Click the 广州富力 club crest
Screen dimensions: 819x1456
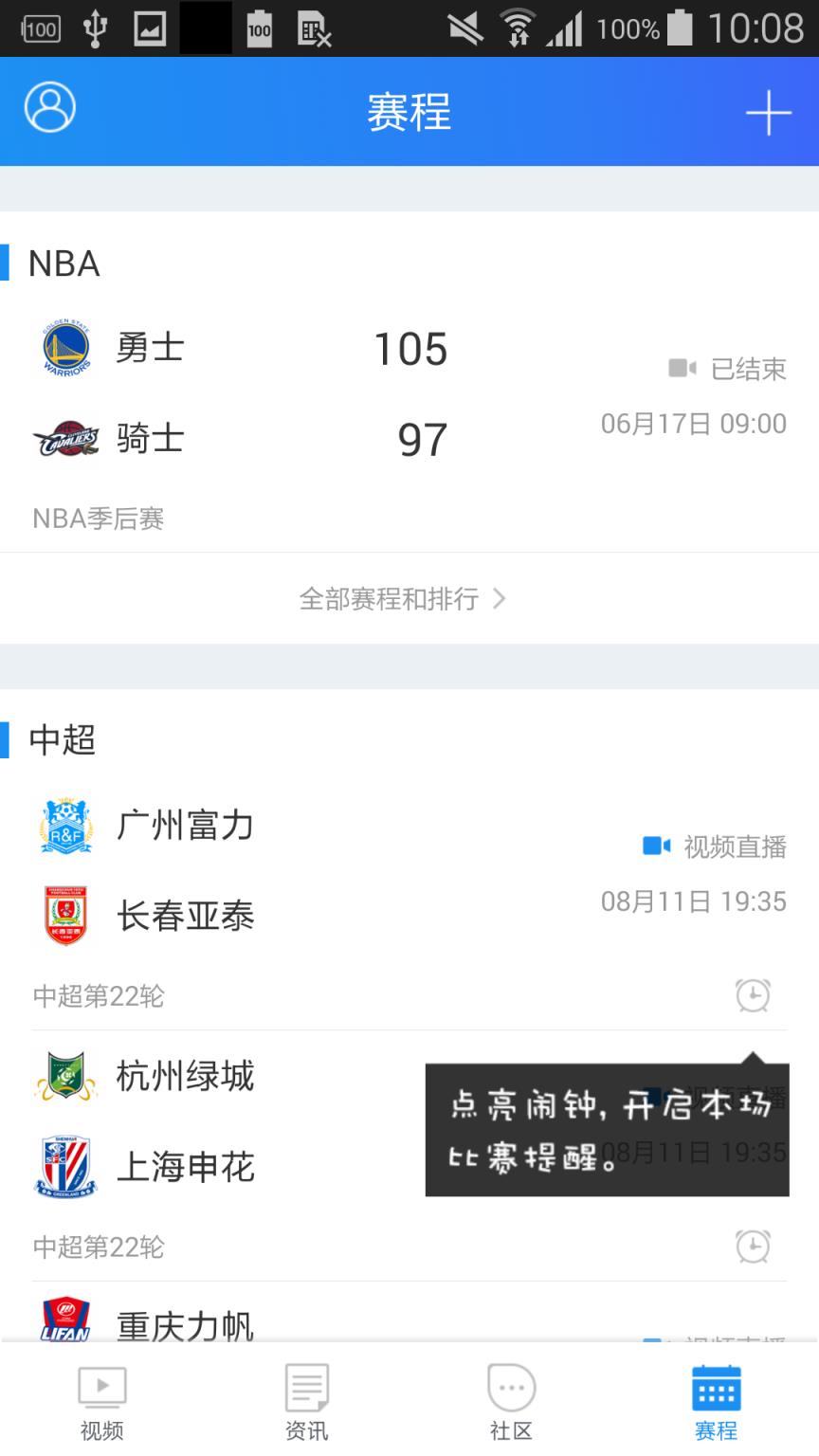(x=64, y=825)
